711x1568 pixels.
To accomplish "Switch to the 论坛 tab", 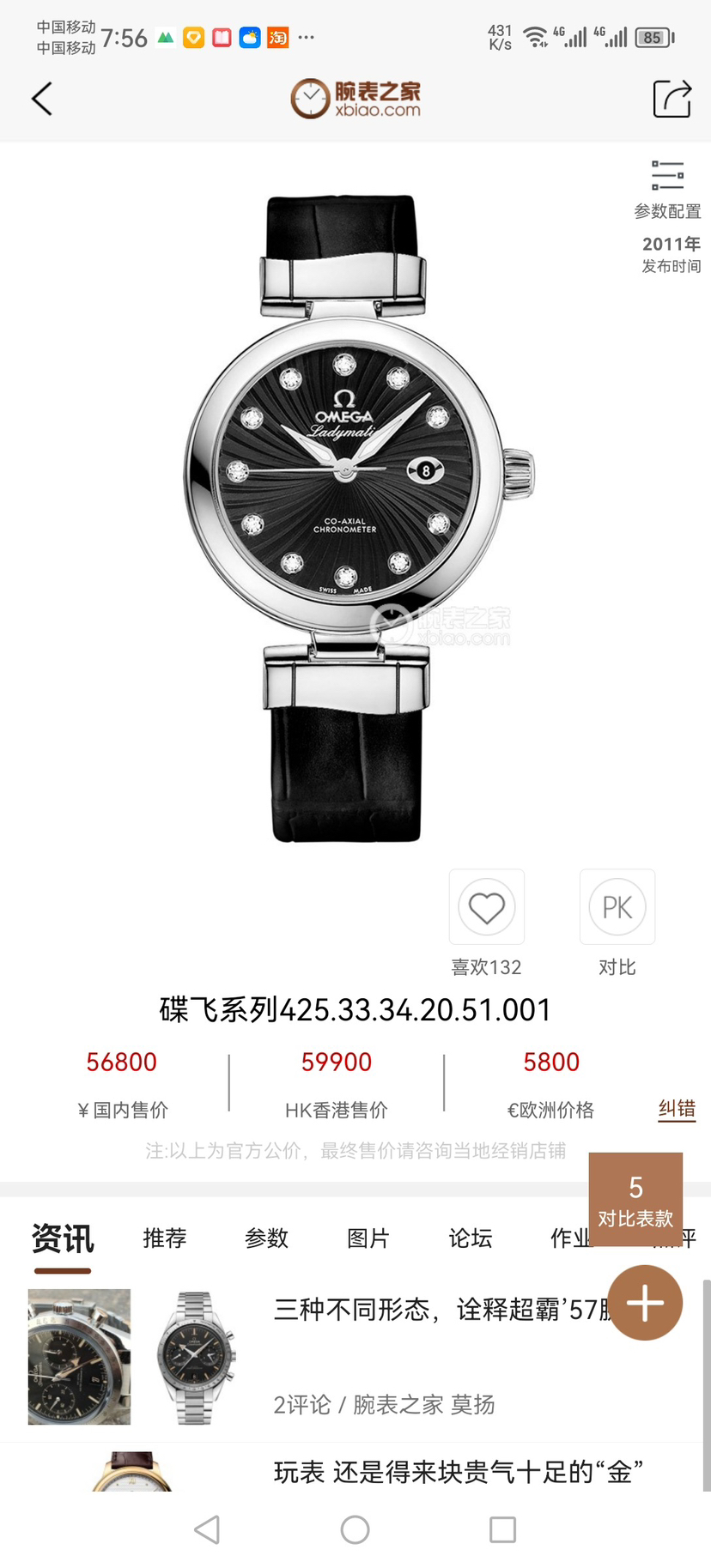I will point(470,1238).
